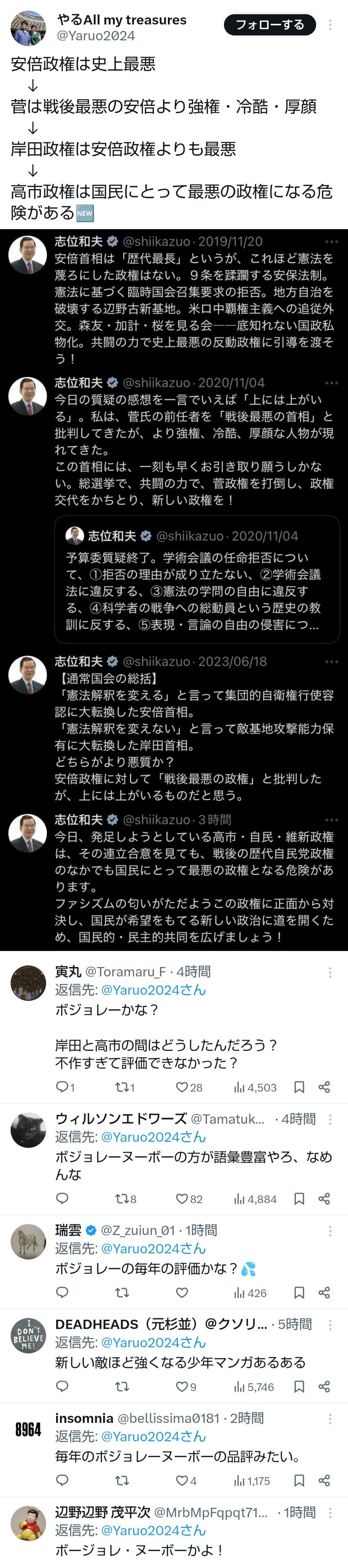348x1568 pixels.
Task: Bookmark DEADHEADS's reply
Action: coord(299,1386)
